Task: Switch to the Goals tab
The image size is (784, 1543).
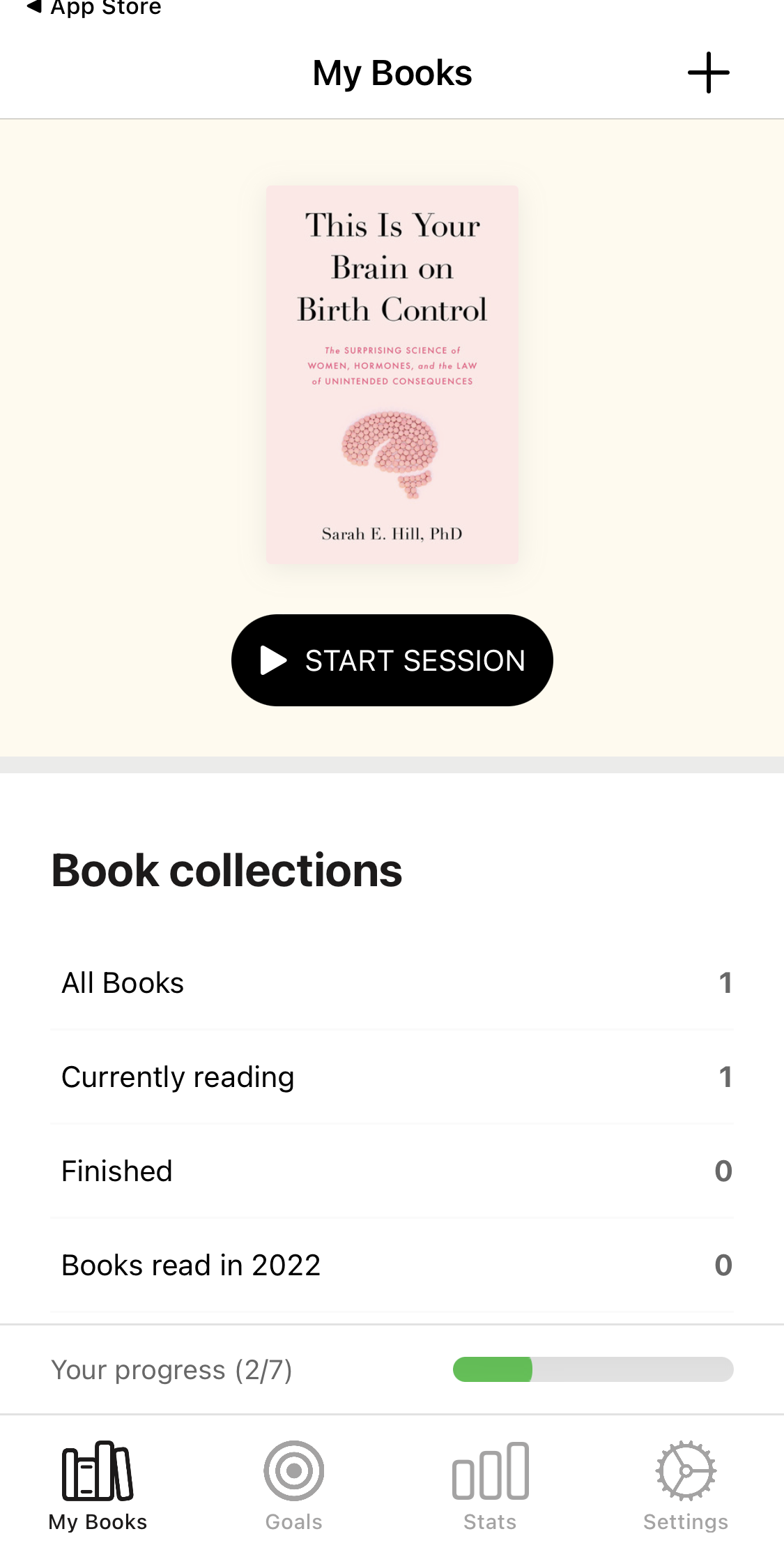Action: (293, 1485)
